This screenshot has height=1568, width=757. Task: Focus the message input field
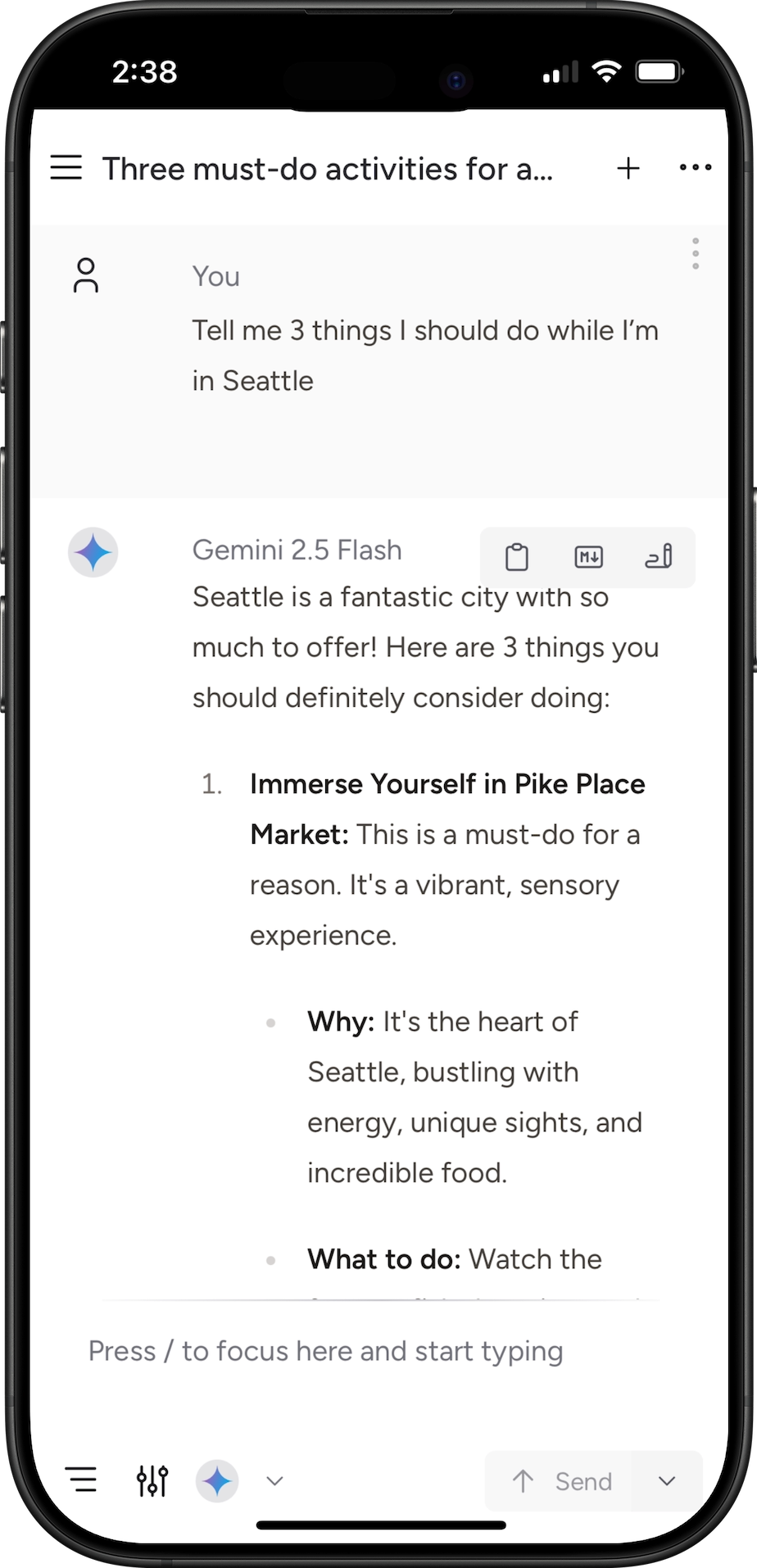[x=377, y=1351]
